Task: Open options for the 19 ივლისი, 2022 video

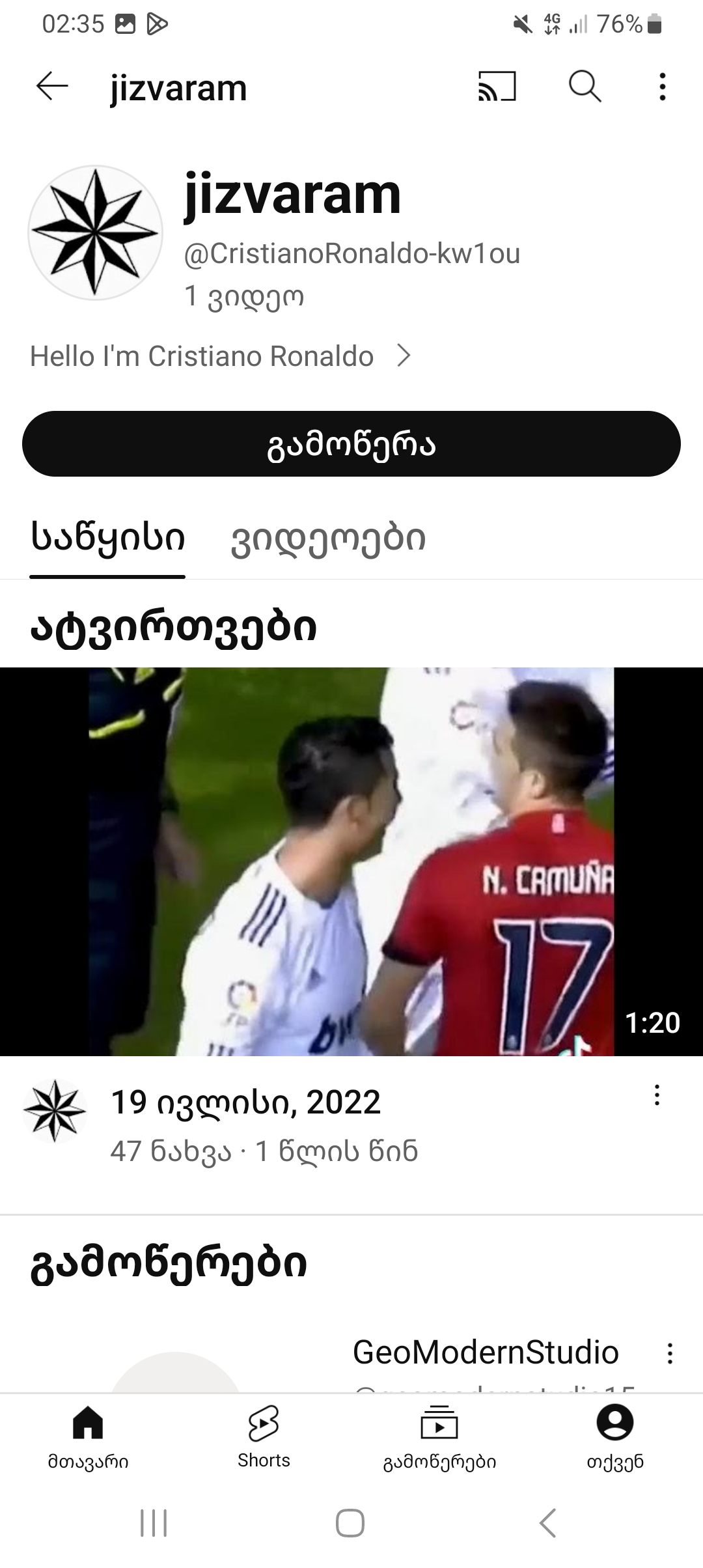Action: click(x=657, y=1095)
